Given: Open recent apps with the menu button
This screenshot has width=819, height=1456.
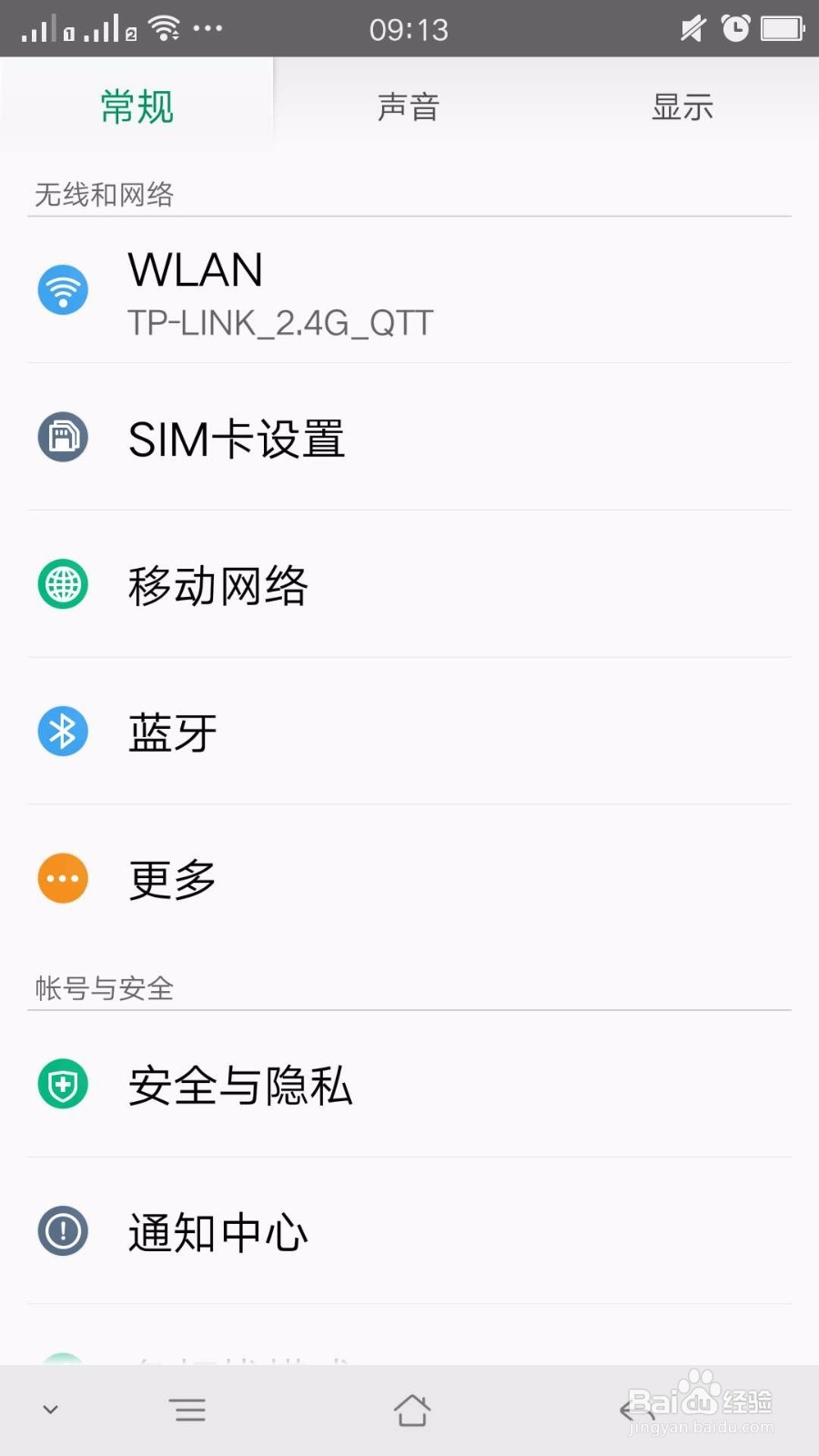Looking at the screenshot, I should tap(188, 1410).
